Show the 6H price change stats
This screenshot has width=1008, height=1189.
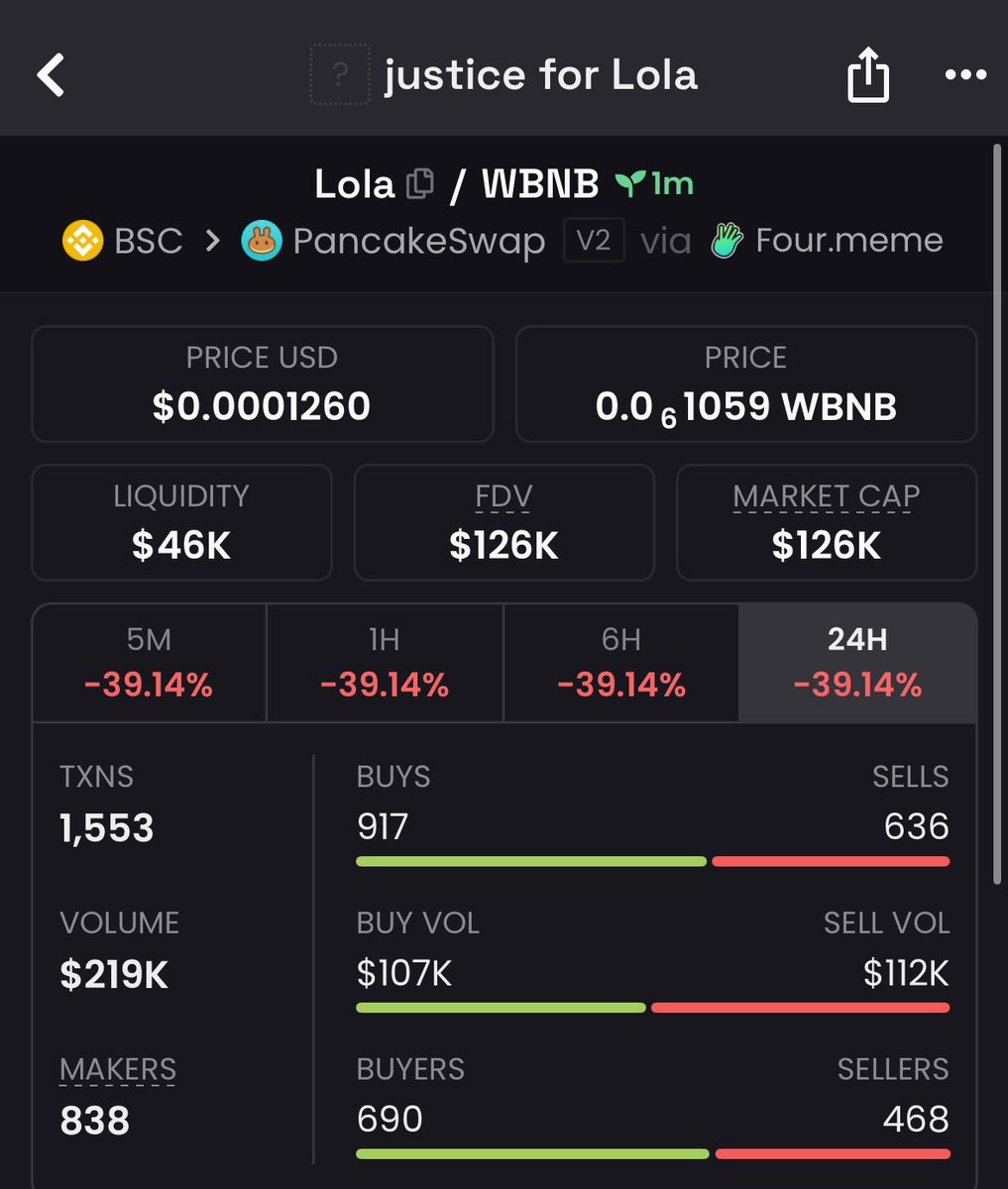[x=621, y=662]
